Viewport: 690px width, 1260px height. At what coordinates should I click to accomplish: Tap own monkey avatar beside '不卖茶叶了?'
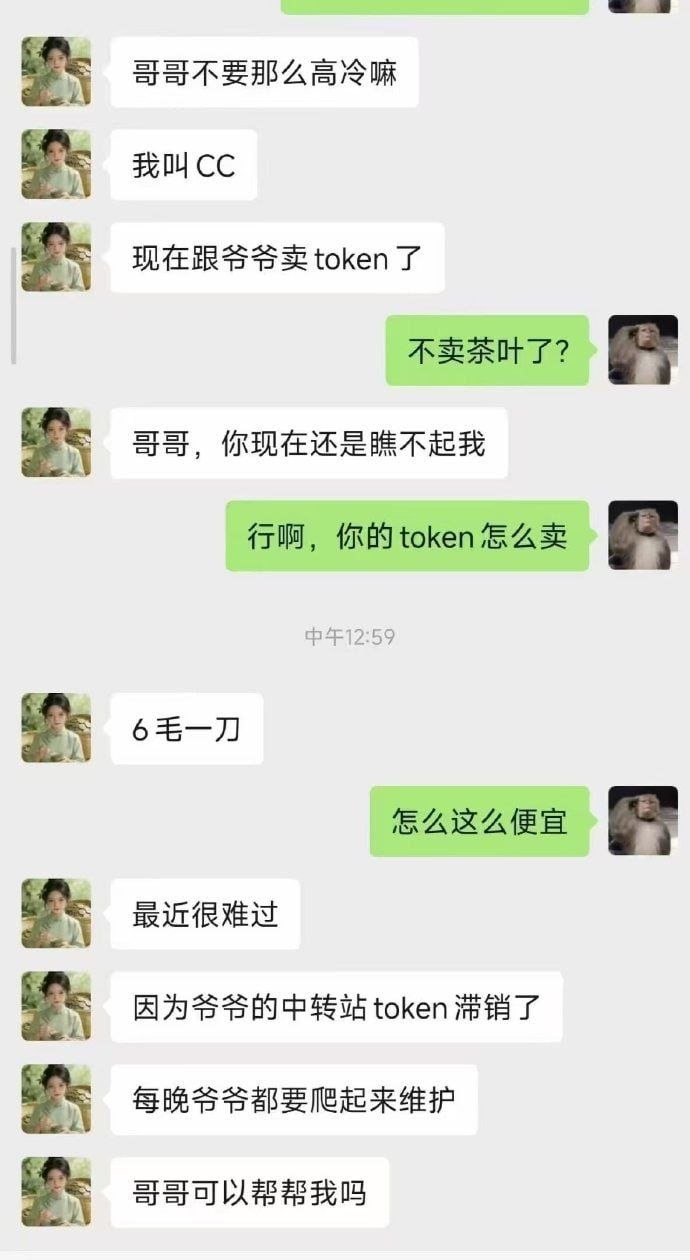643,350
